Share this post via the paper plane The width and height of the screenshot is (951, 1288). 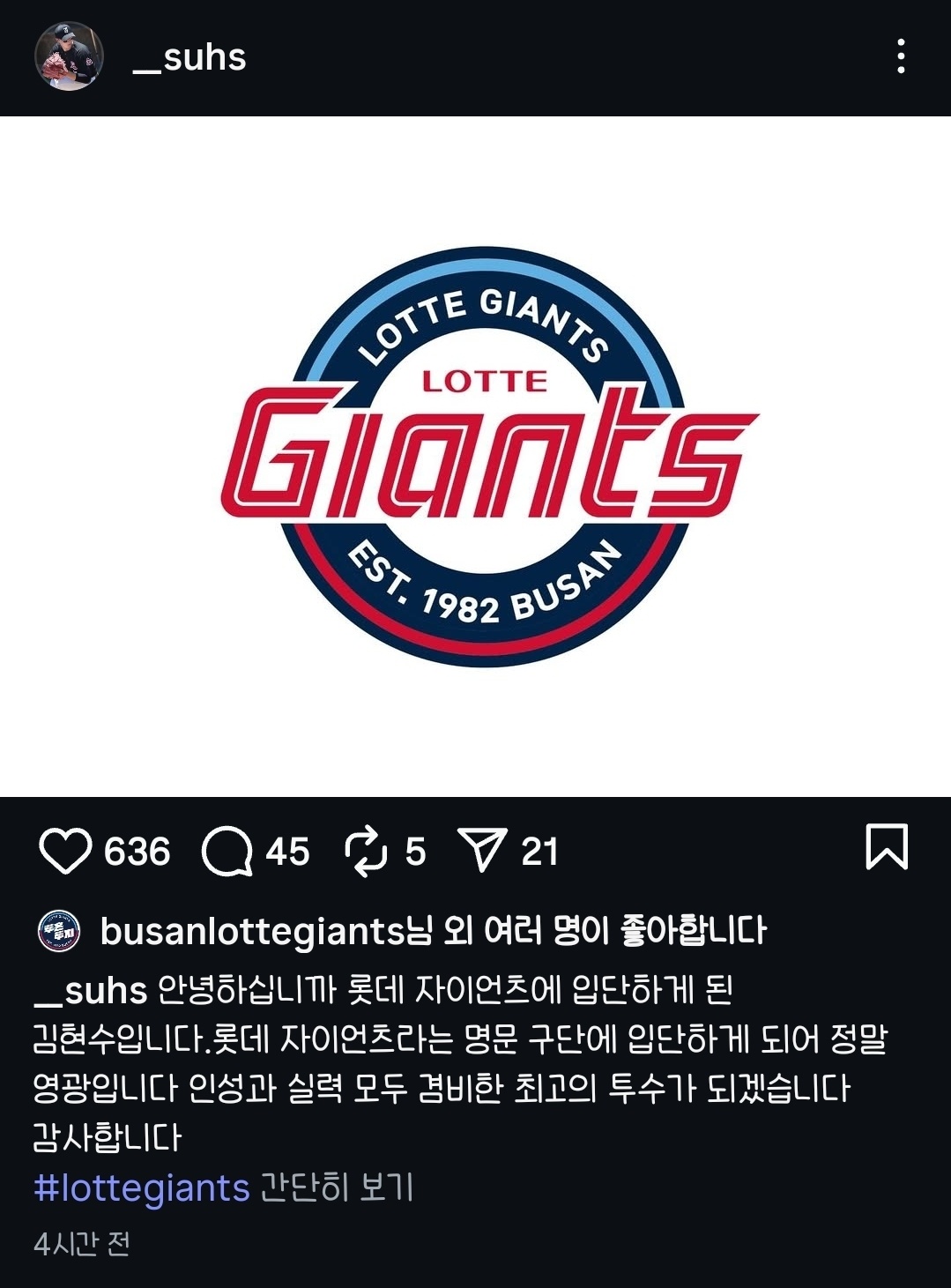tap(482, 851)
